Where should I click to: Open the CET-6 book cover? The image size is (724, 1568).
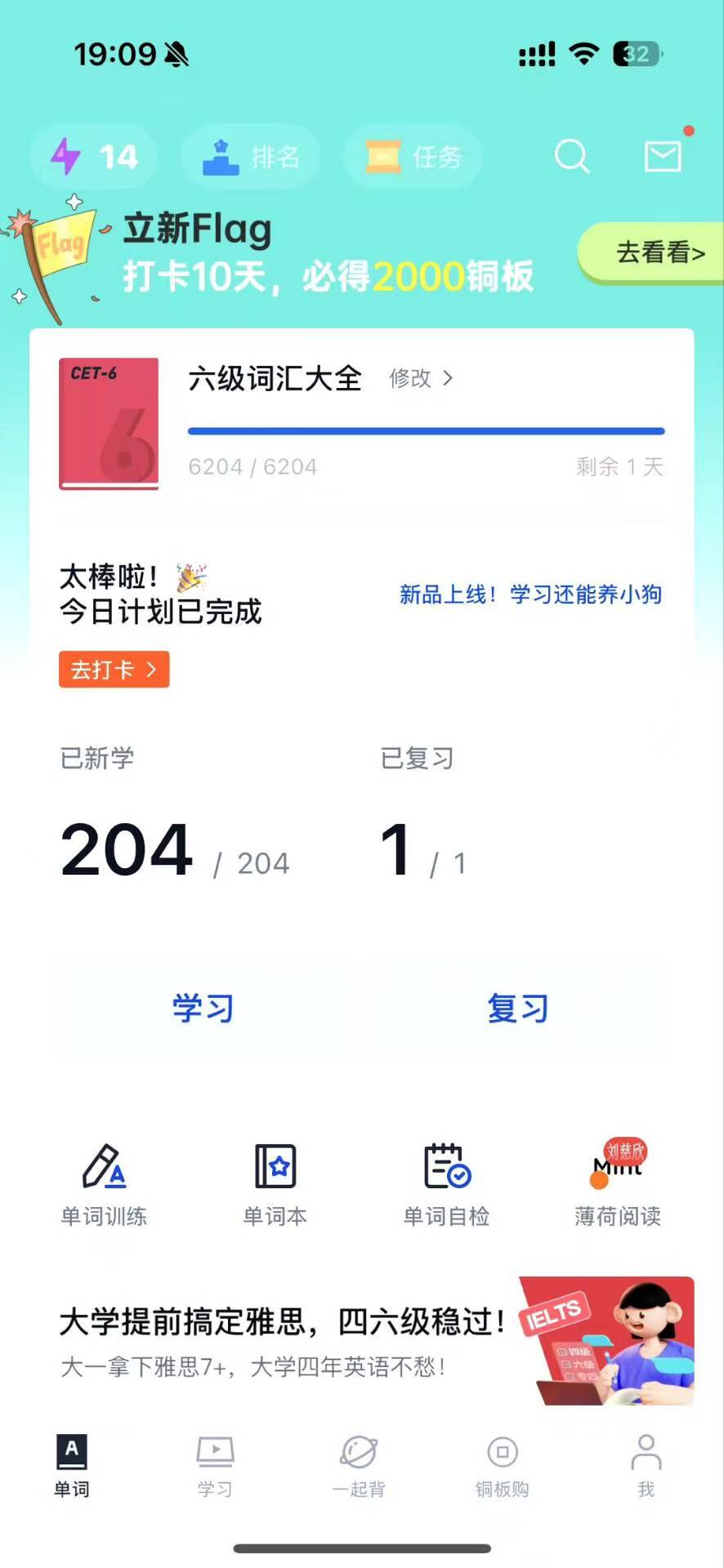109,423
